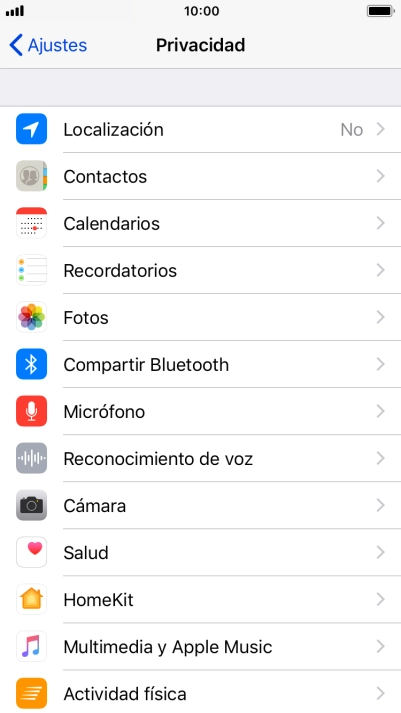Image resolution: width=401 pixels, height=713 pixels.
Task: Go back to Ajustes
Action: 48,45
